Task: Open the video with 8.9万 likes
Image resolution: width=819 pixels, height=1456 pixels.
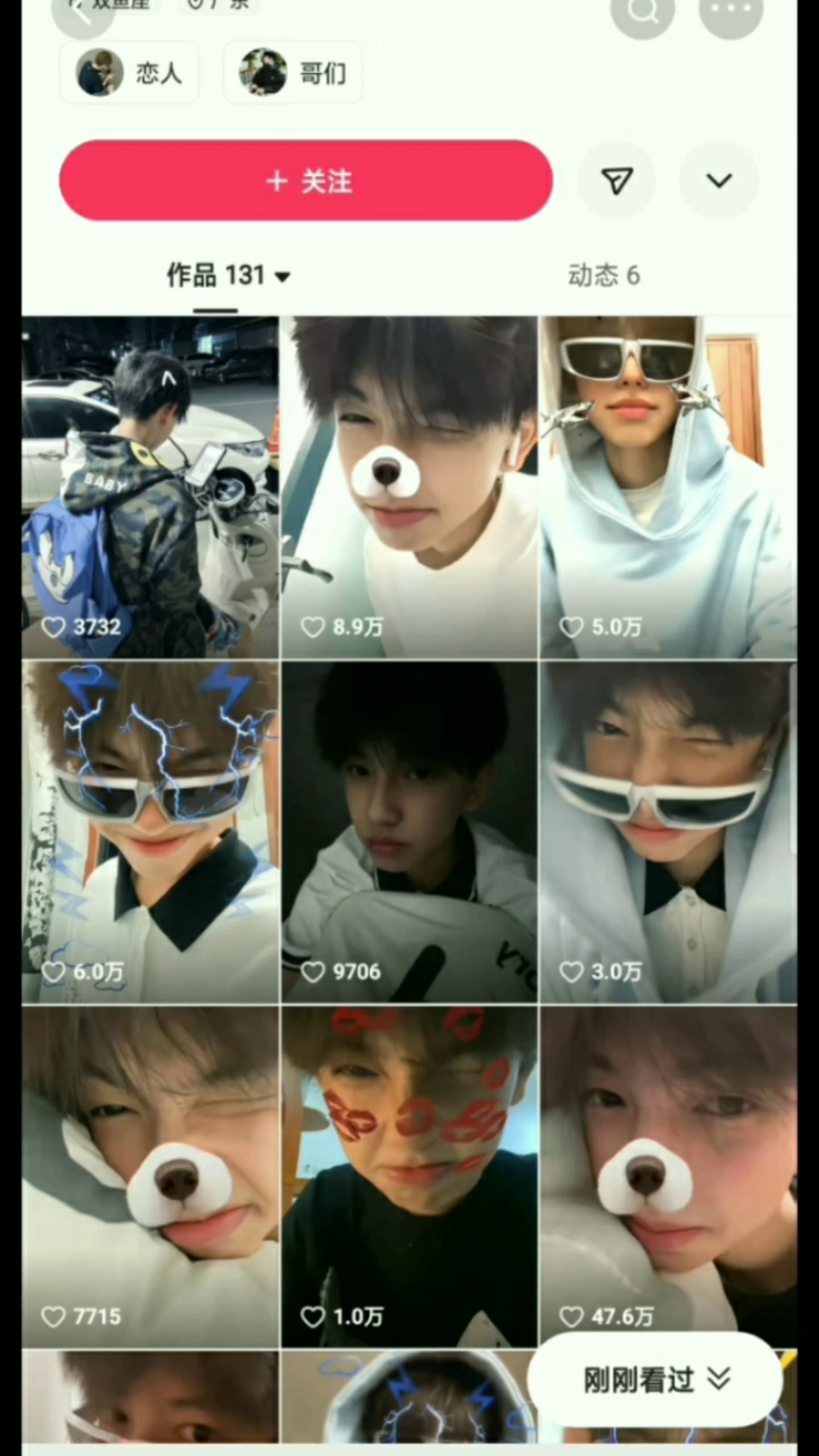Action: (409, 487)
